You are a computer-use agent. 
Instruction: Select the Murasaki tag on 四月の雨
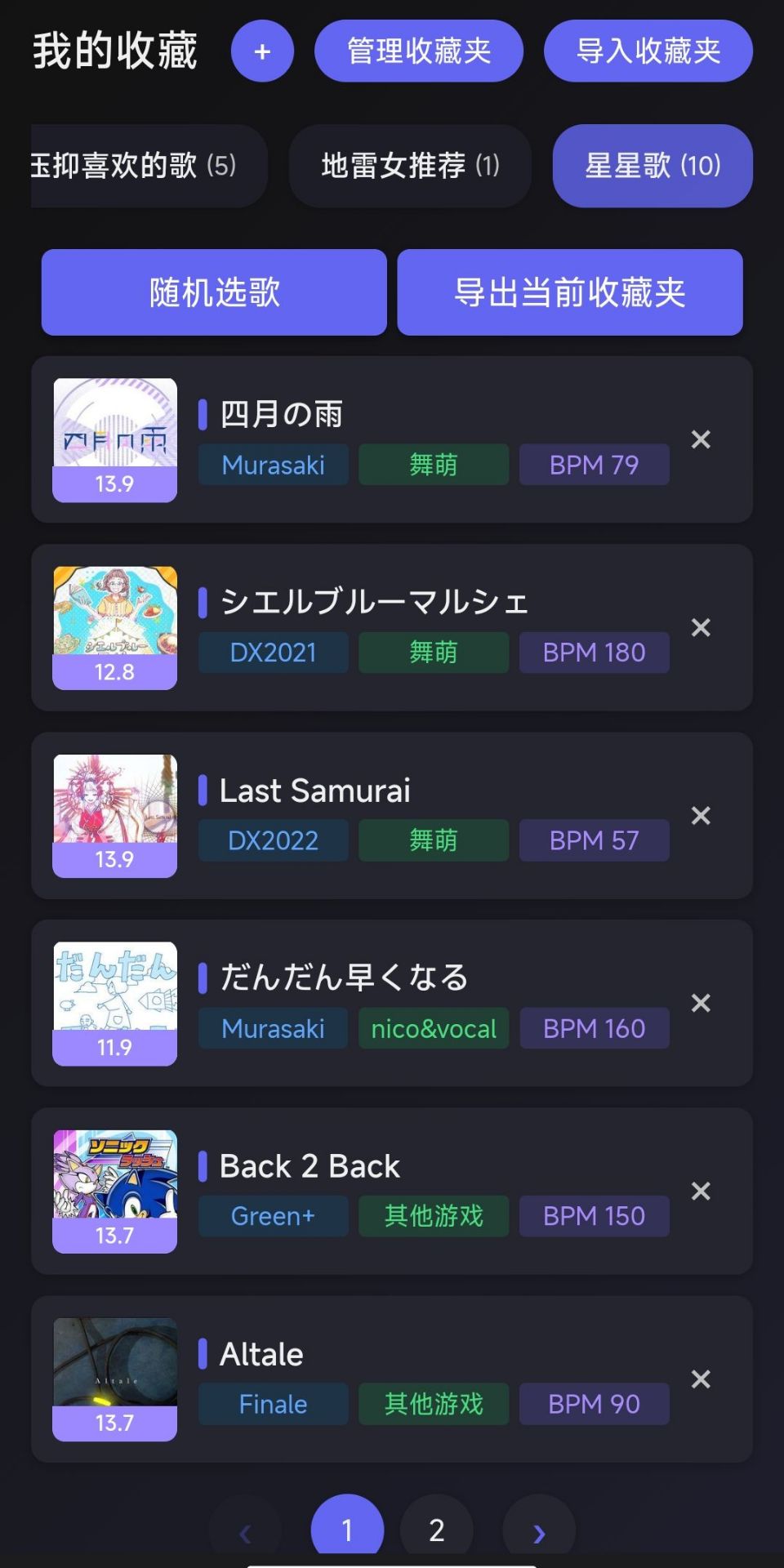[x=273, y=465]
